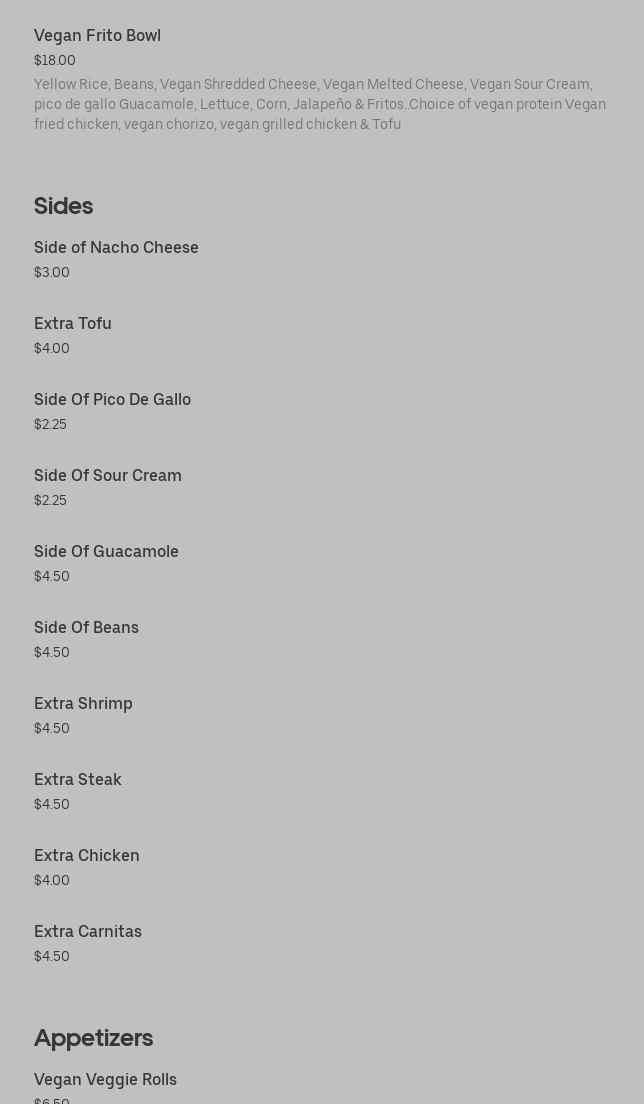Add Extra Tofu side
This screenshot has height=1104, width=644.
tap(73, 324)
